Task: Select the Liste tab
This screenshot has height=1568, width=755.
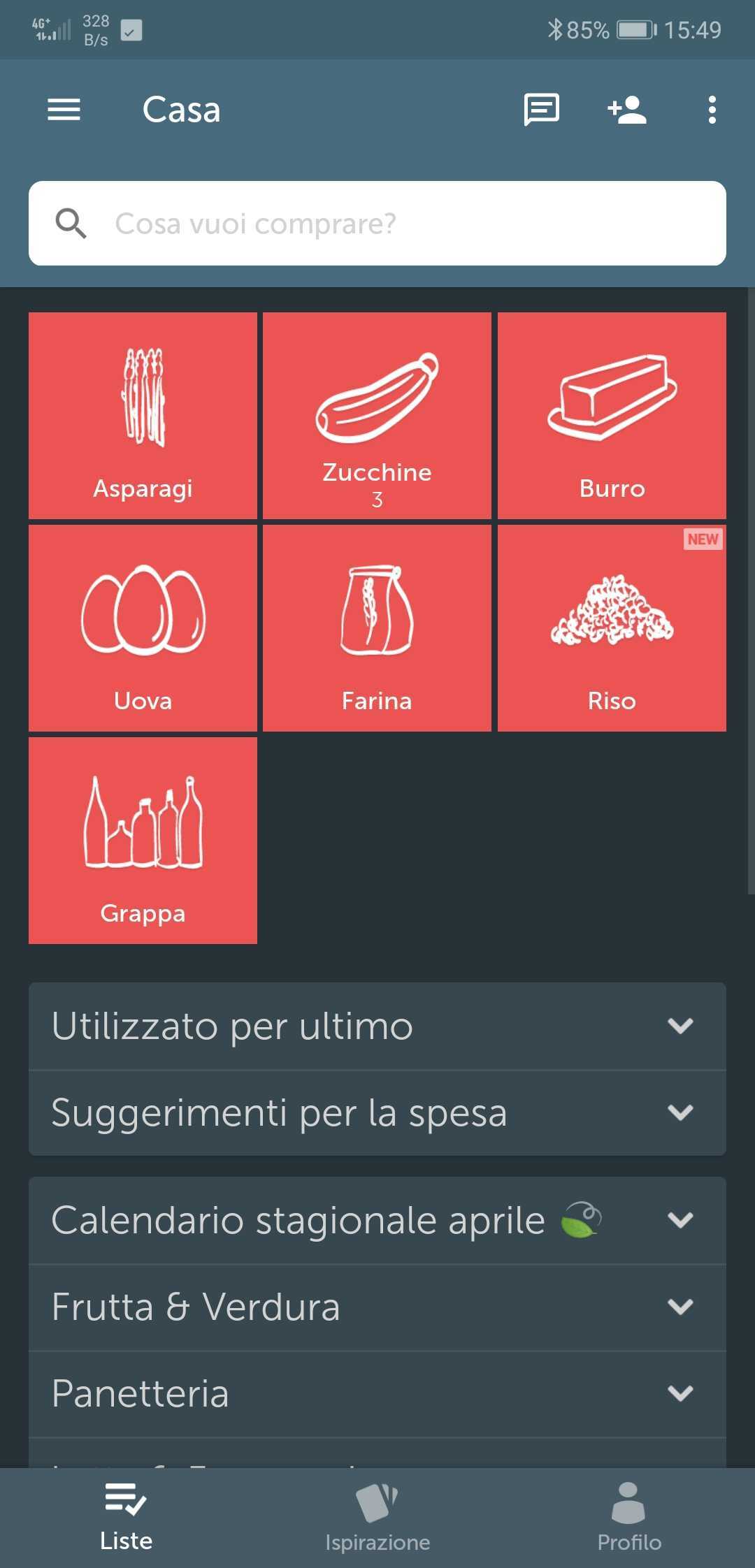Action: pos(126,1518)
